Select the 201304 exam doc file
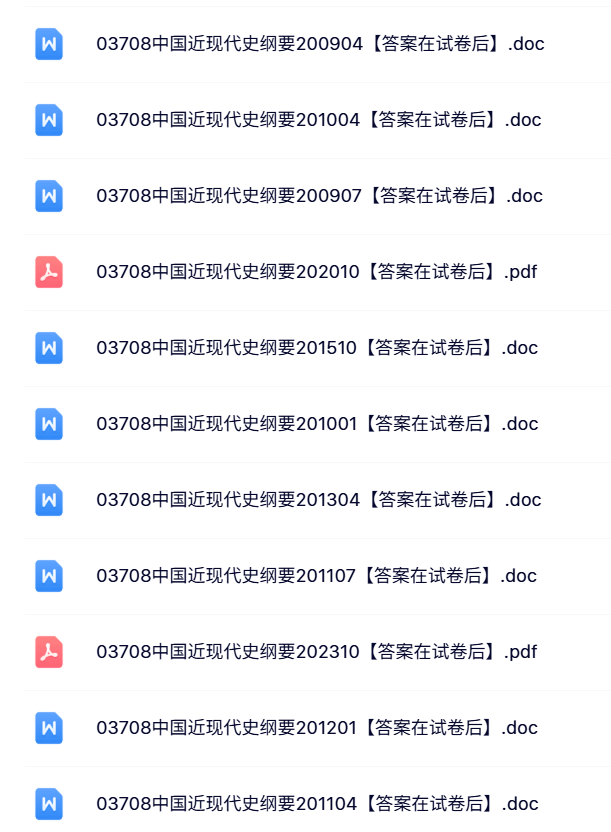Screen dimensions: 611x832 (x=318, y=500)
